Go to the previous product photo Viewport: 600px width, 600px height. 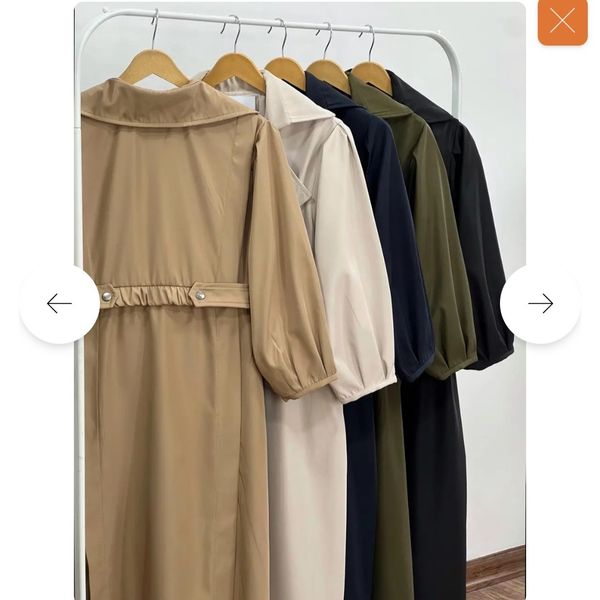point(59,304)
